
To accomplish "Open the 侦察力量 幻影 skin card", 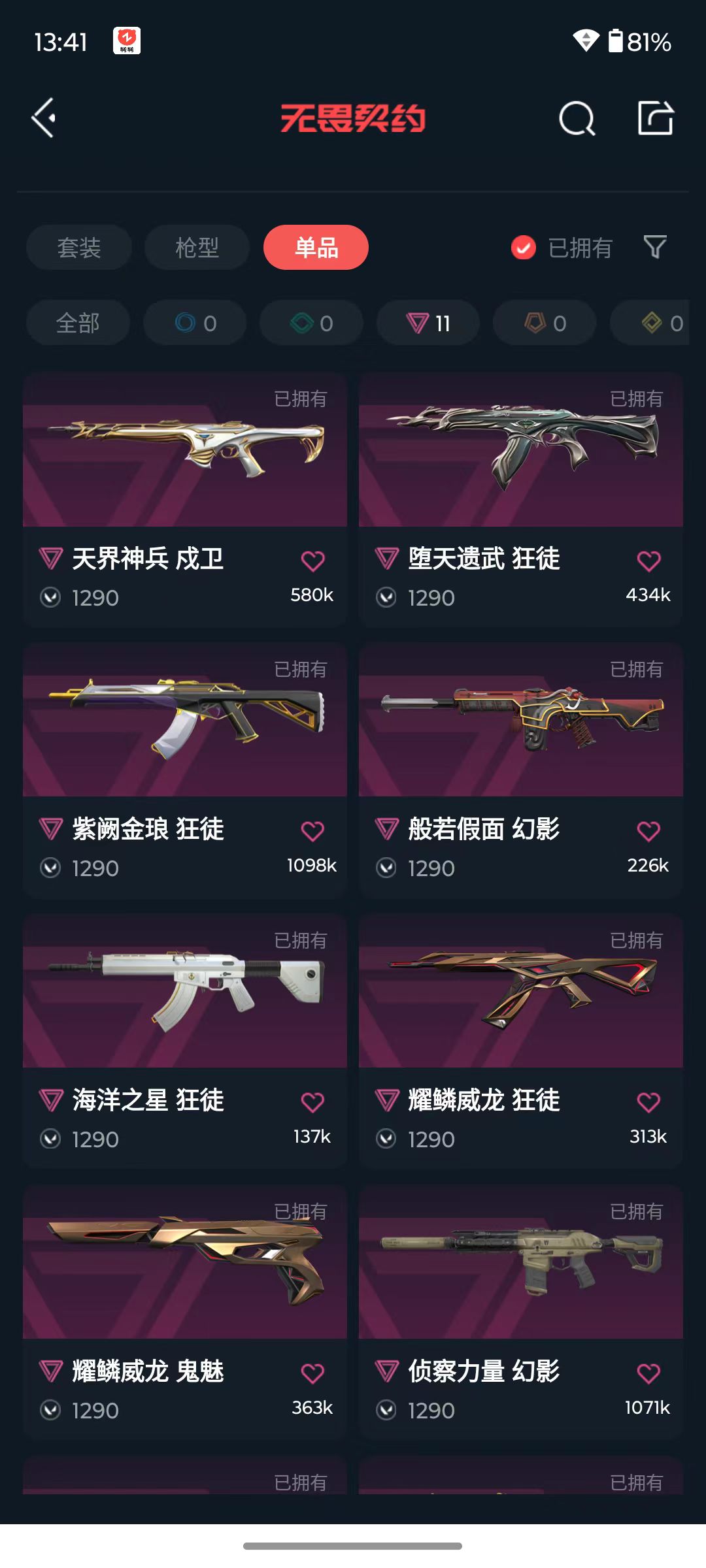I will [521, 1313].
